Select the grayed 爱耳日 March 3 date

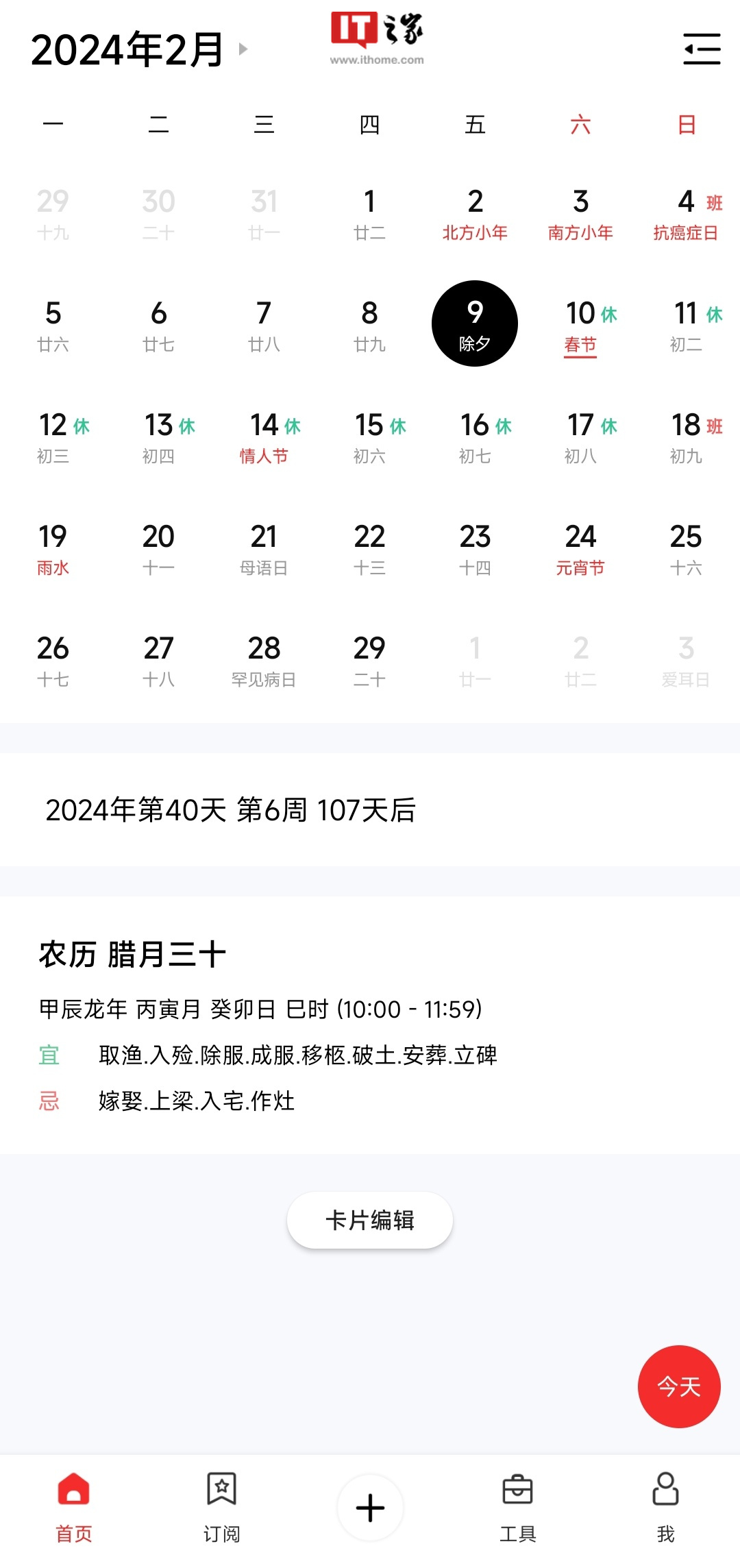[x=686, y=659]
